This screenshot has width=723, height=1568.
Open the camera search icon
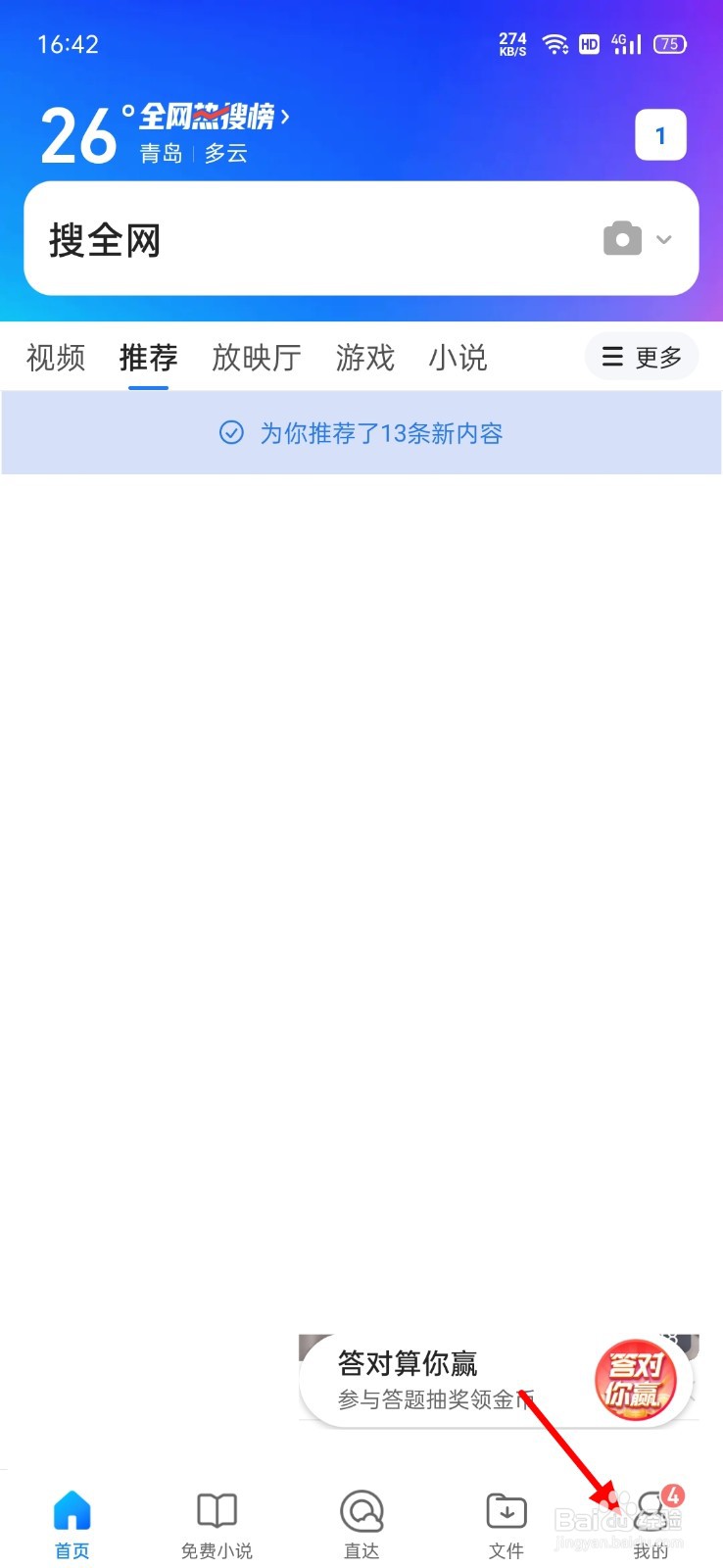[x=622, y=238]
